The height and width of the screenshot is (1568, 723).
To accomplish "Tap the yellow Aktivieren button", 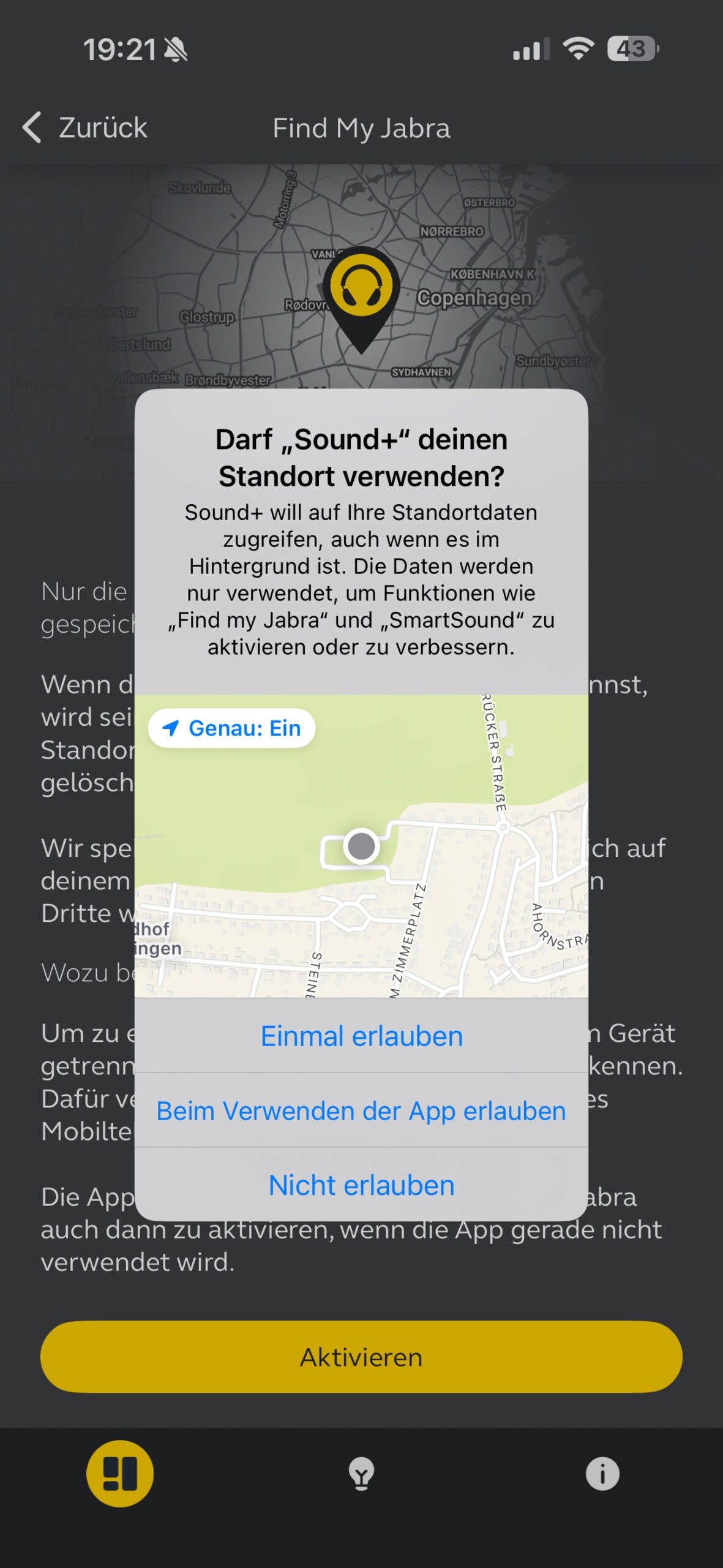I will [x=361, y=1357].
